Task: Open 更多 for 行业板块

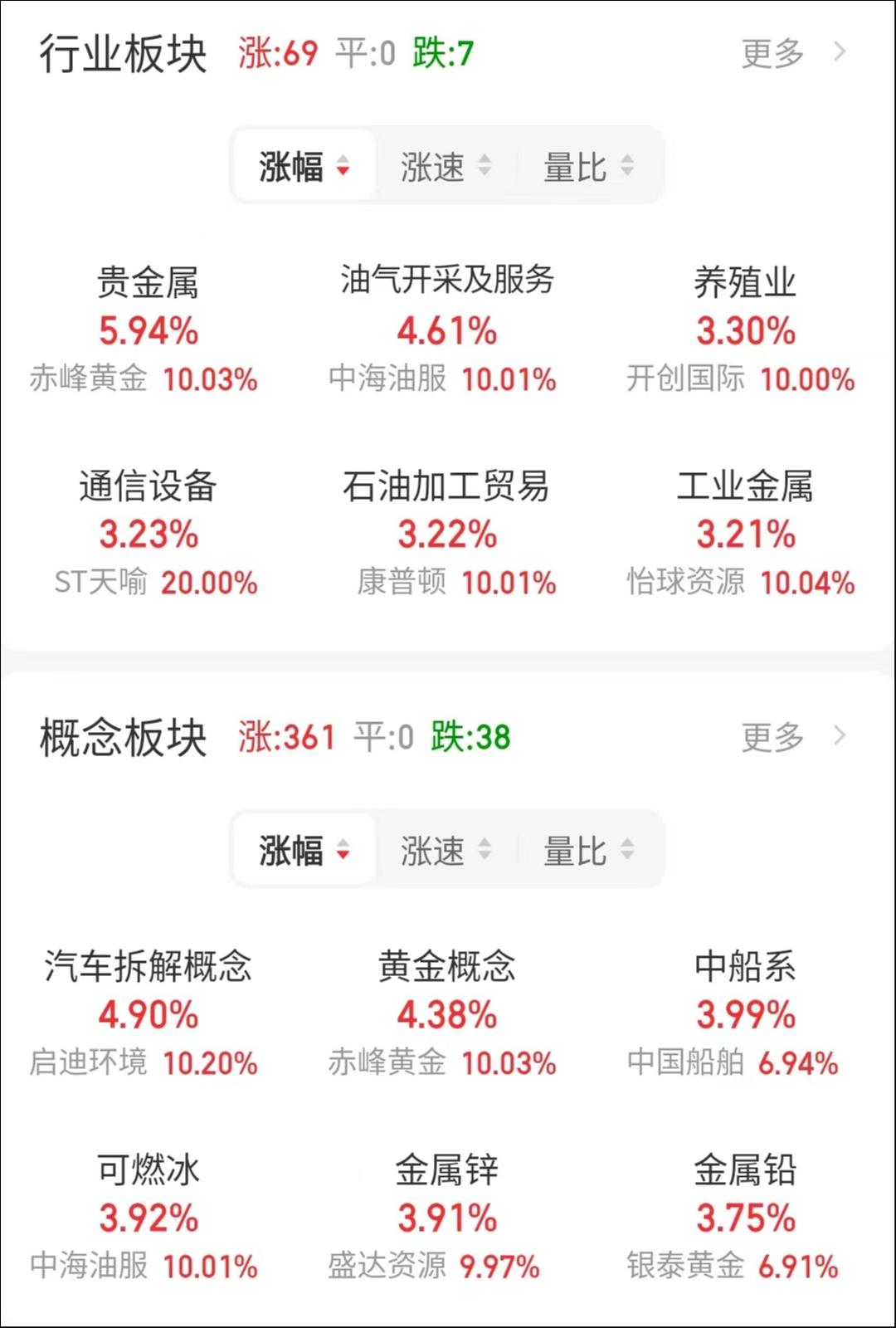Action: pos(791,53)
